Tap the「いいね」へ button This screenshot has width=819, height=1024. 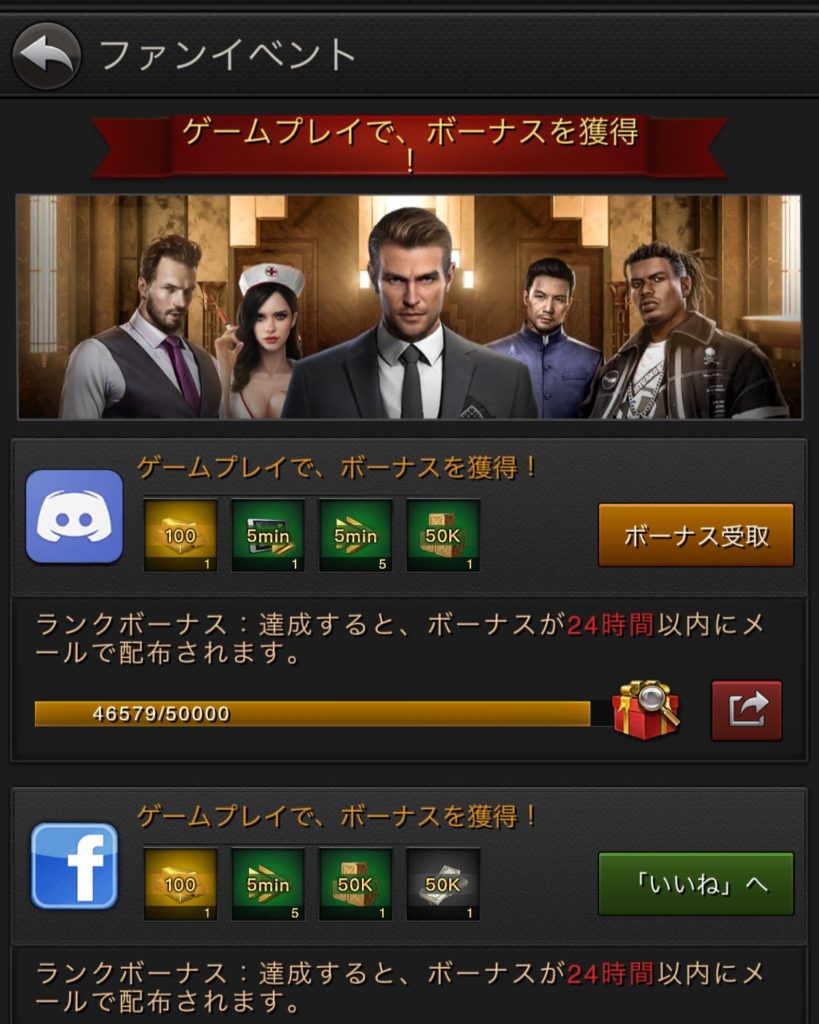pyautogui.click(x=696, y=884)
